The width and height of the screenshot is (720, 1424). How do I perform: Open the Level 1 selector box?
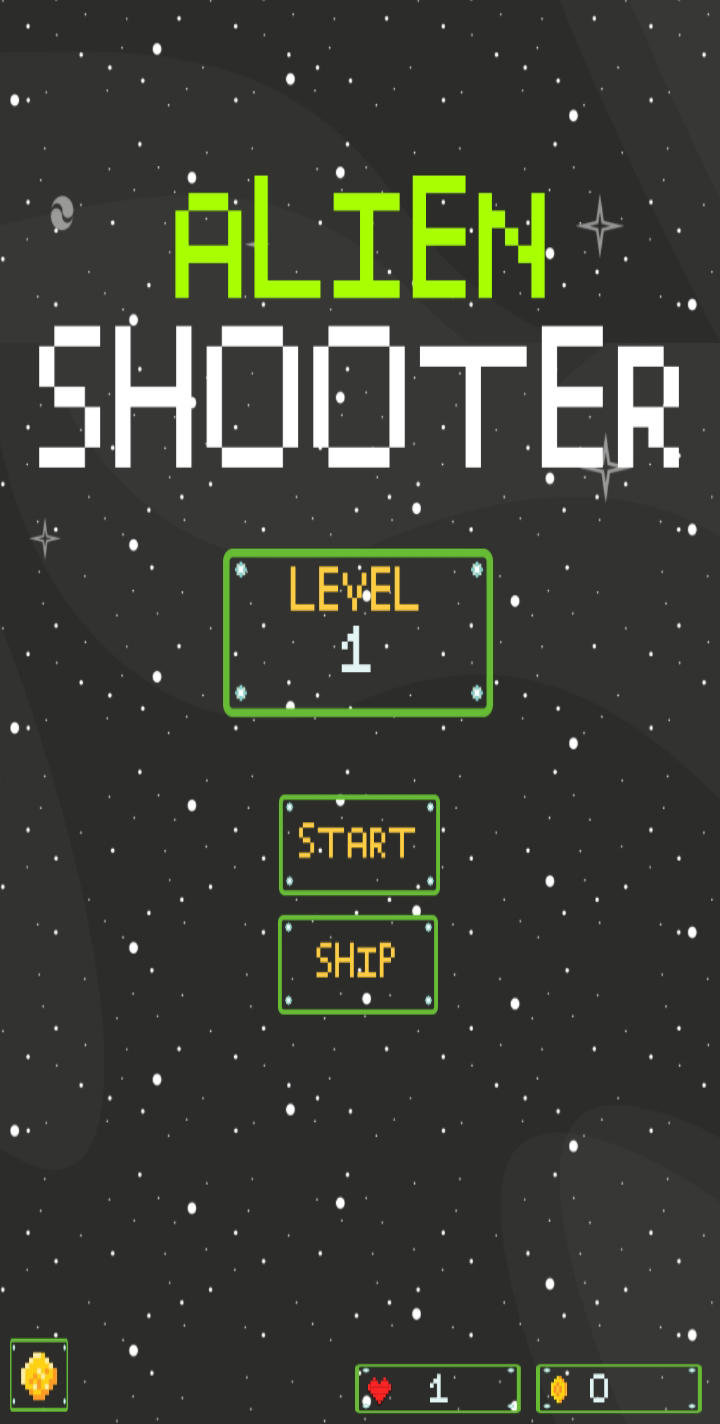(x=358, y=632)
